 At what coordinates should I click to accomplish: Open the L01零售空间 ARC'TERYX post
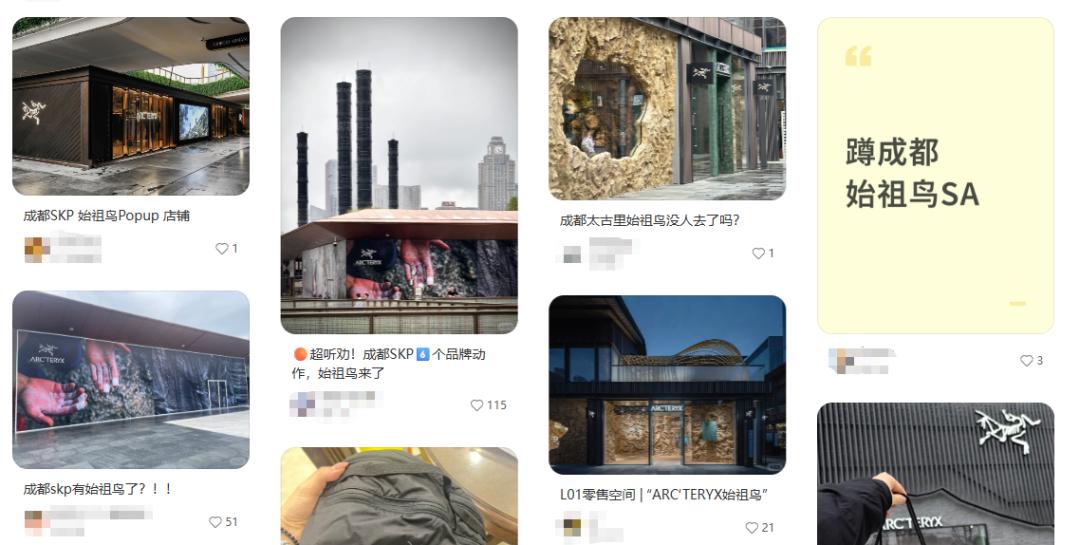[x=666, y=384]
